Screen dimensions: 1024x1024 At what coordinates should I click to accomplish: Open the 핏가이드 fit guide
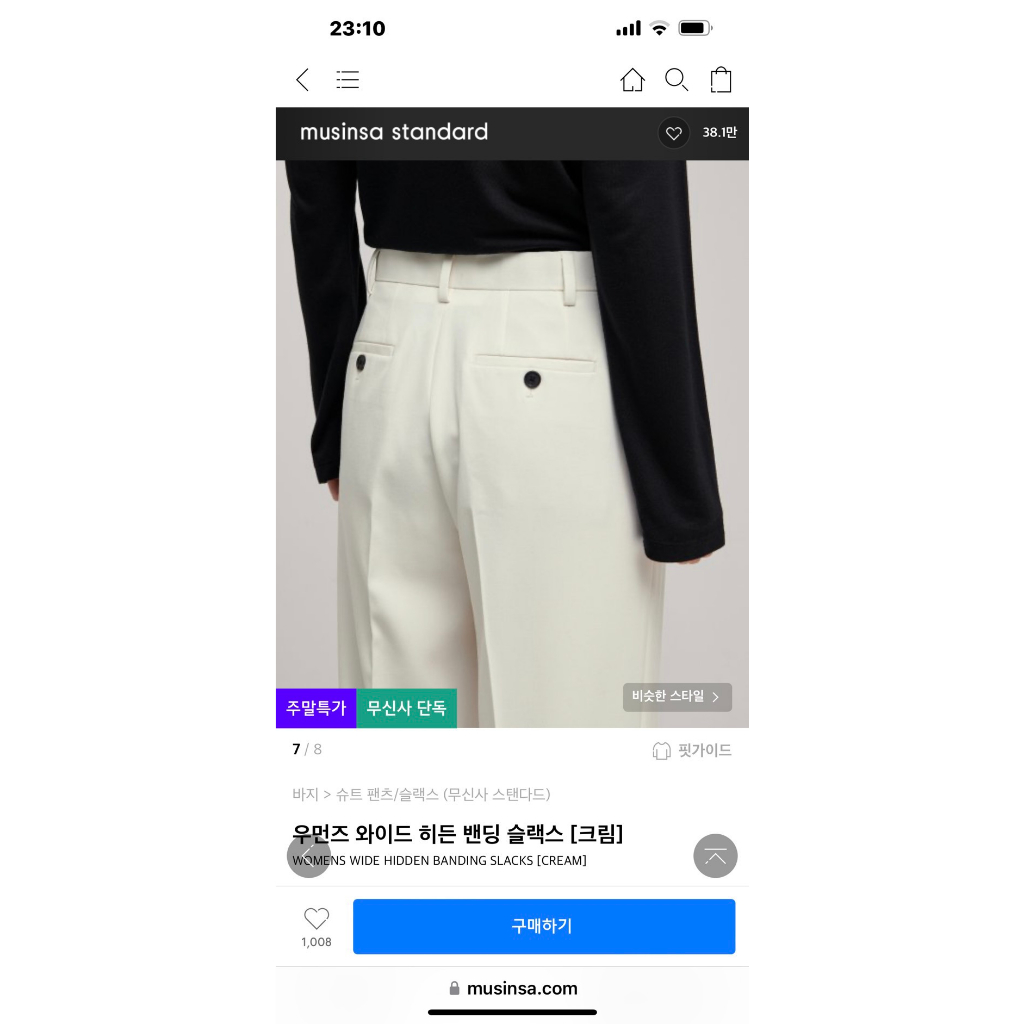(692, 750)
